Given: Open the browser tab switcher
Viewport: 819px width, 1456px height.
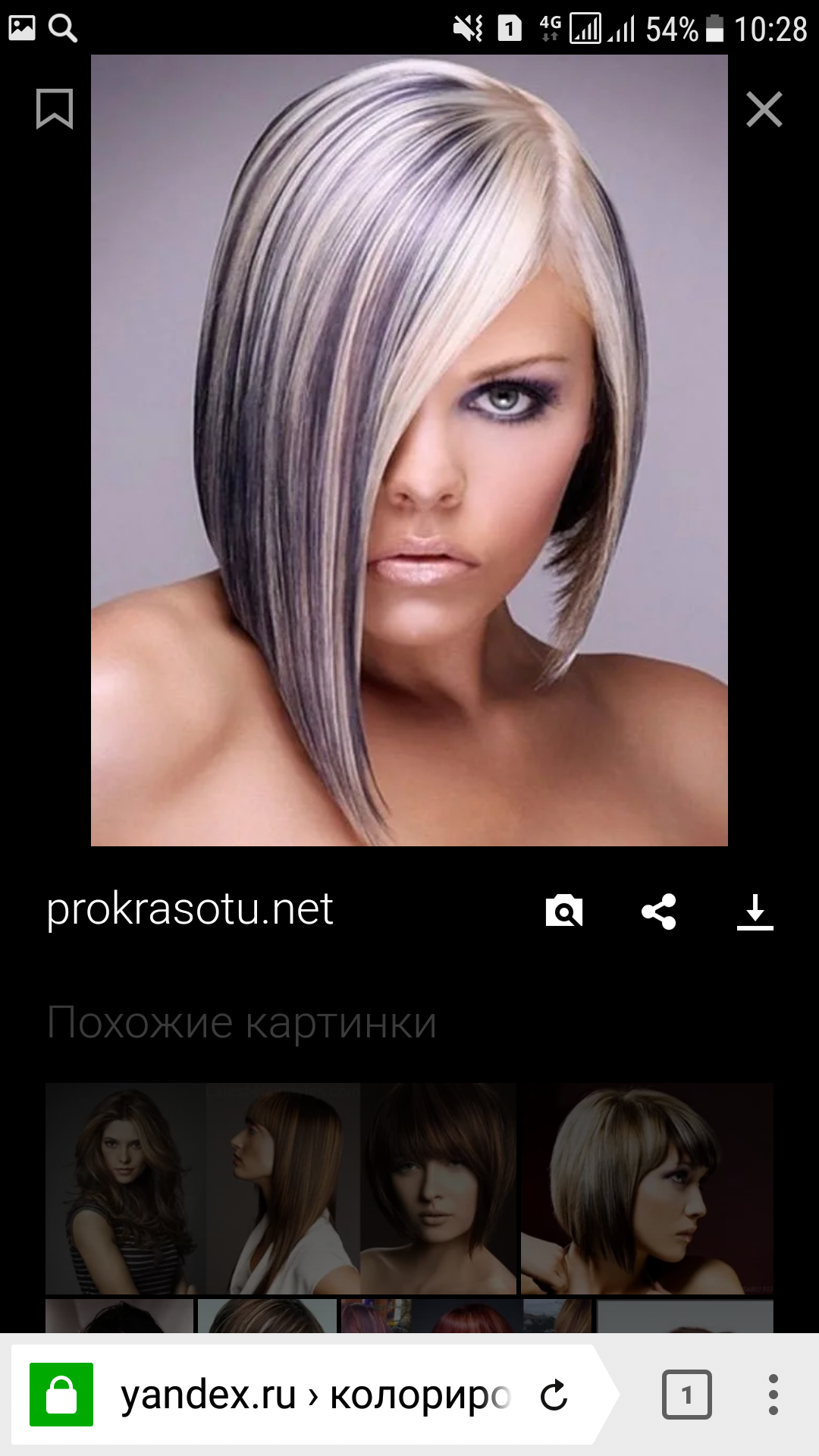Looking at the screenshot, I should pos(686,1395).
